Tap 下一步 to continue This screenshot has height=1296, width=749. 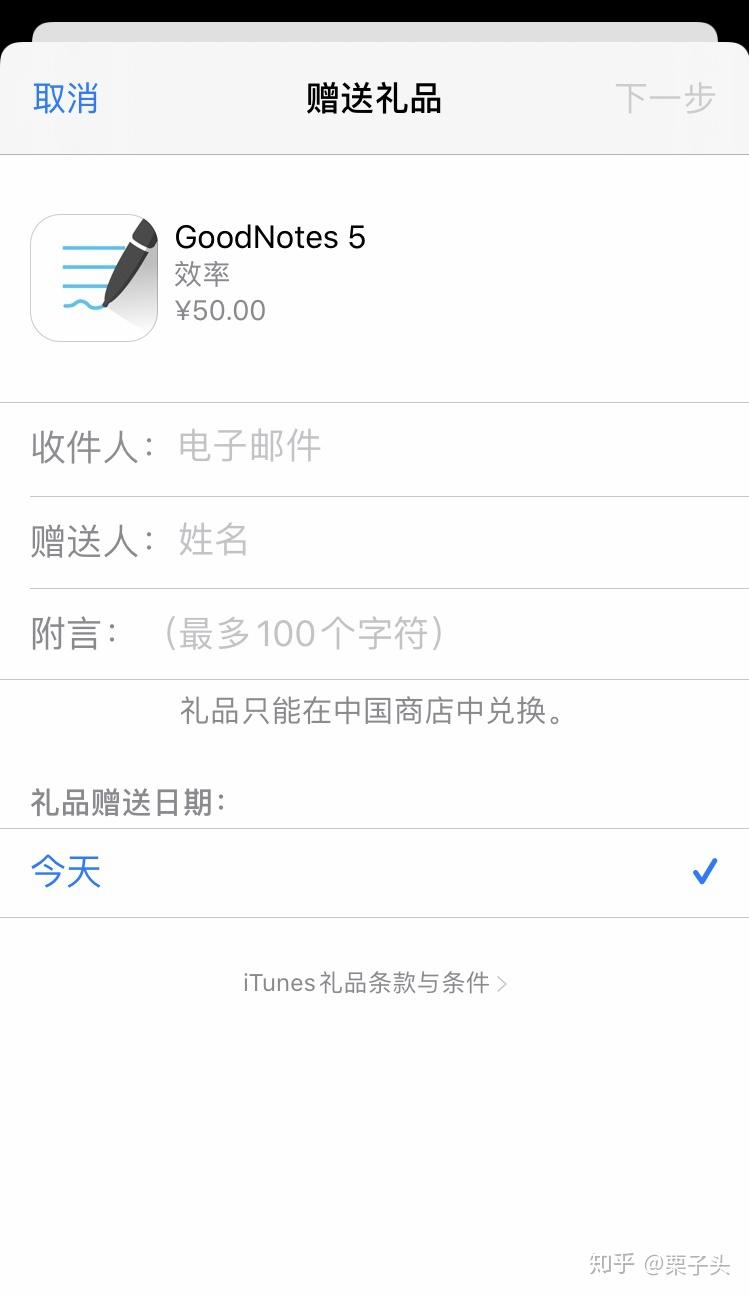(665, 99)
